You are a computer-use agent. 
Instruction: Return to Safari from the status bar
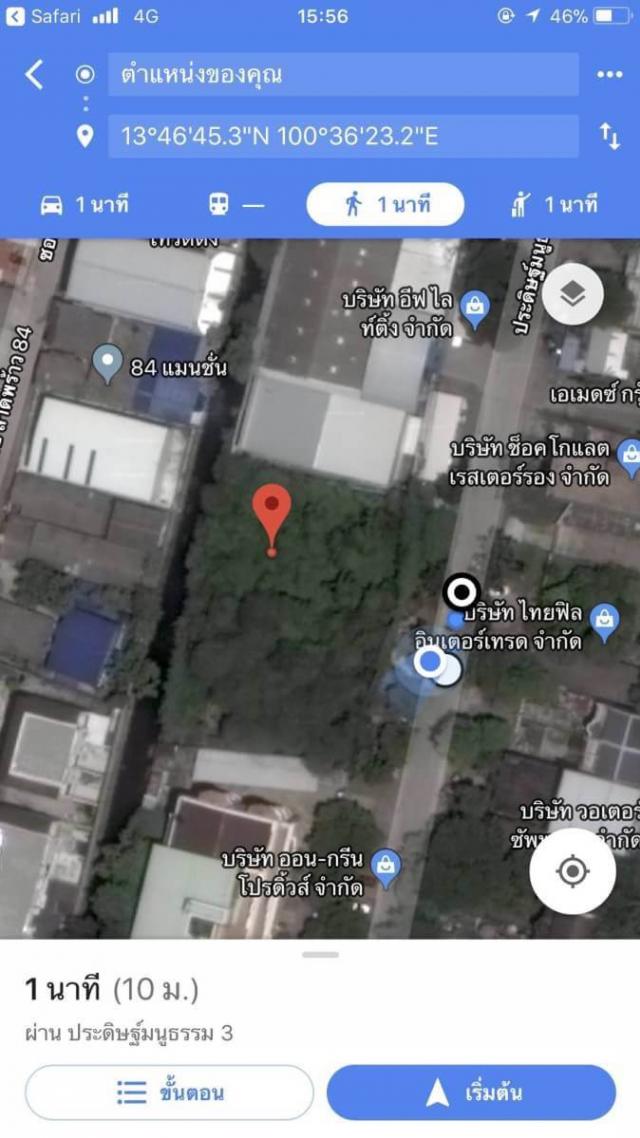point(44,16)
